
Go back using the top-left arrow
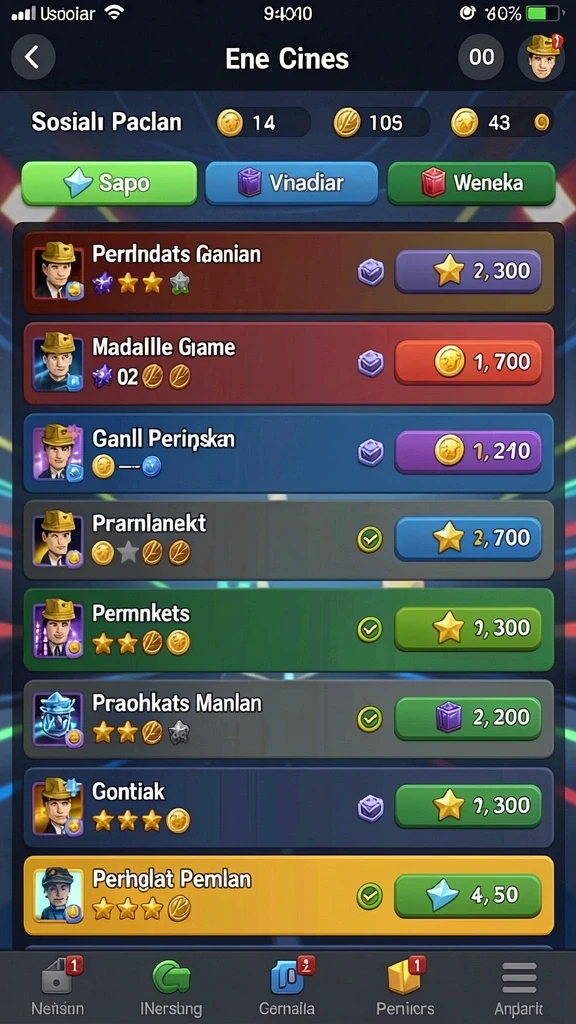coord(33,57)
